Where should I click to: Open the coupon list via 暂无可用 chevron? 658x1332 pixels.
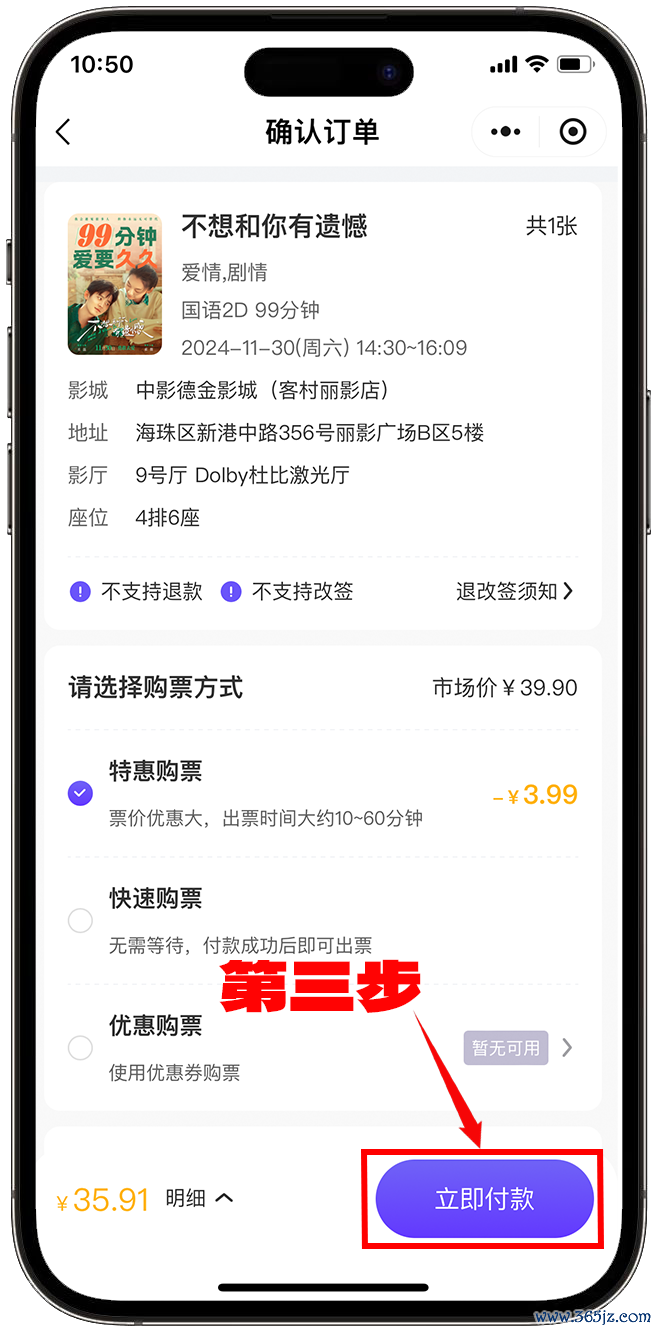(x=567, y=1048)
